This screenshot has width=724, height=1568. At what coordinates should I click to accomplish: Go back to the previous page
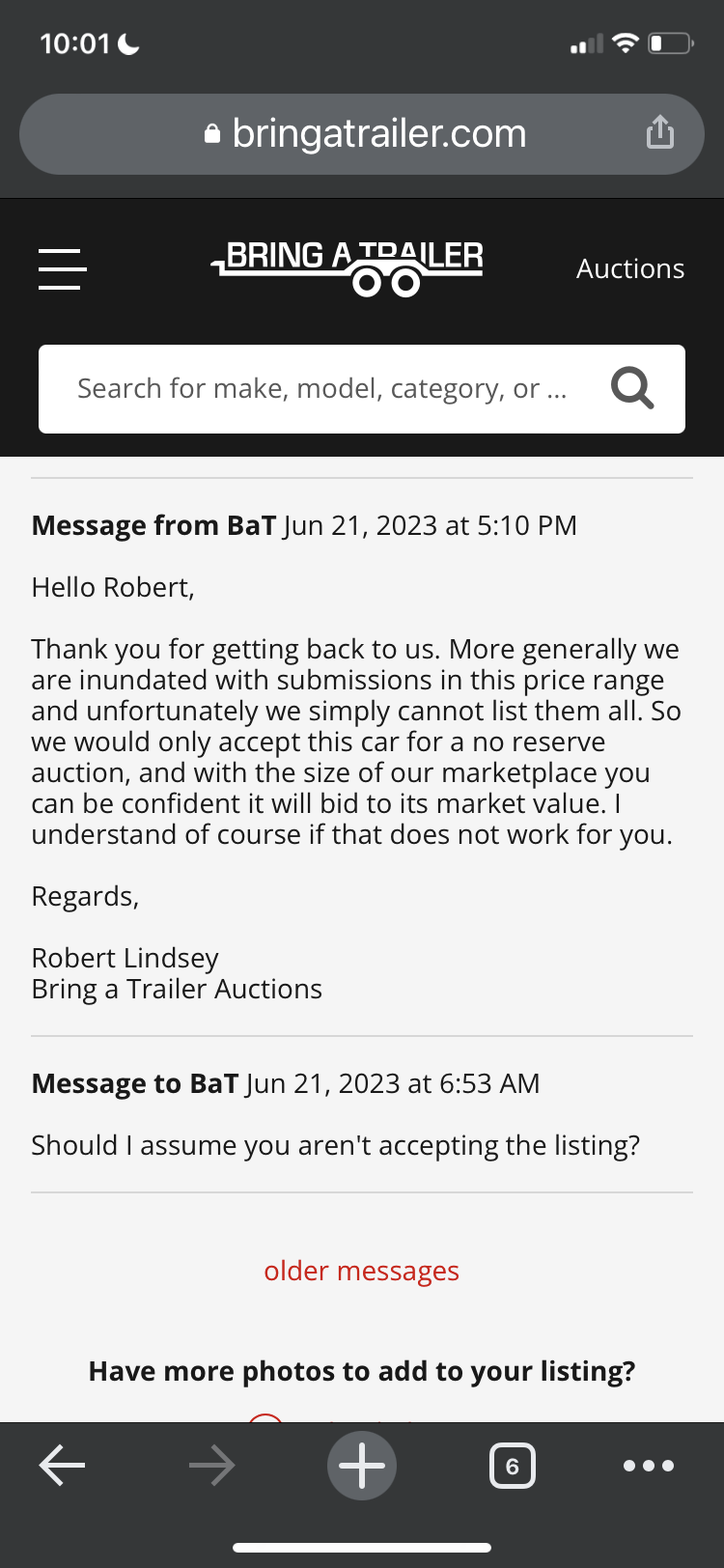[63, 1466]
